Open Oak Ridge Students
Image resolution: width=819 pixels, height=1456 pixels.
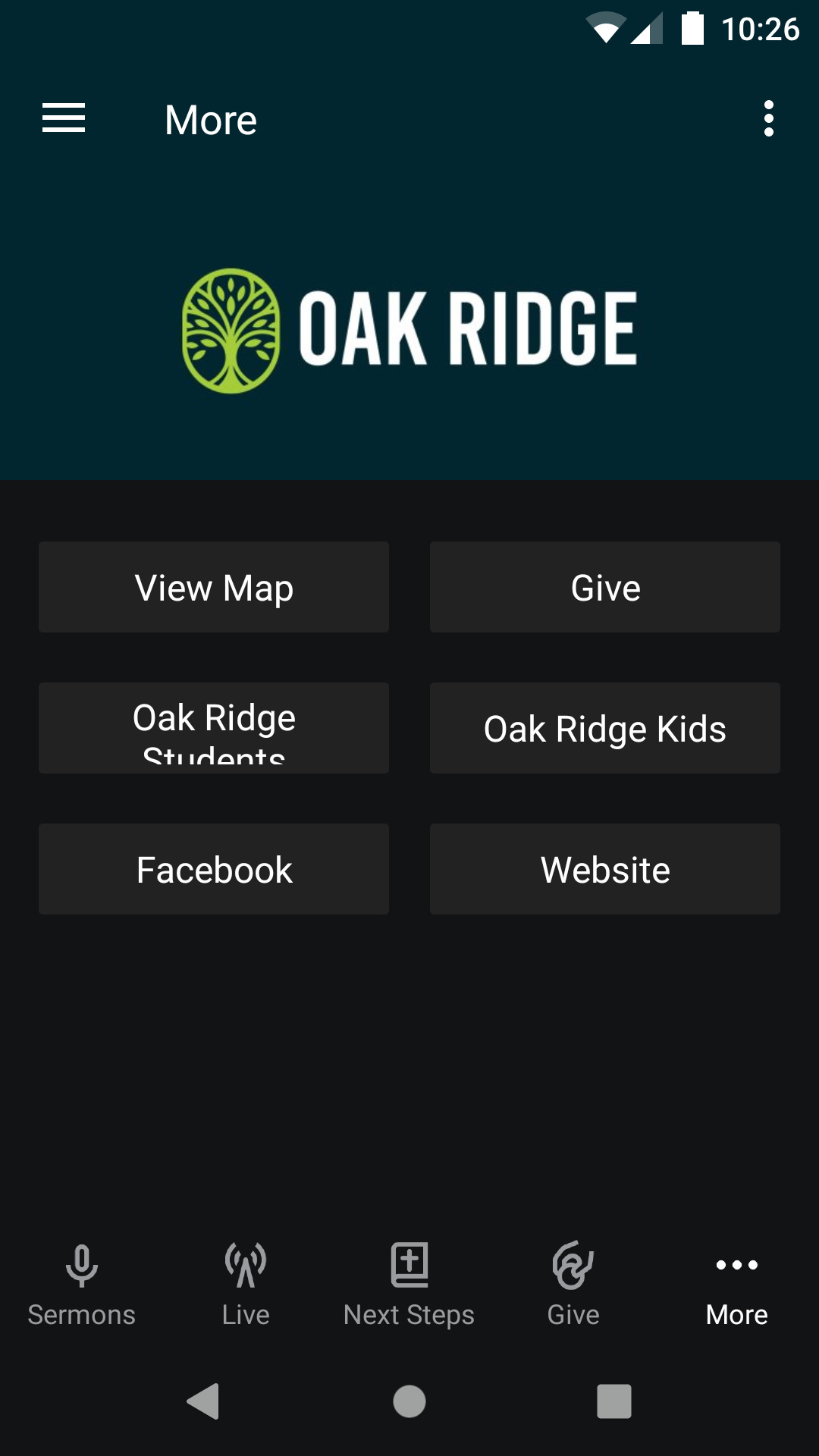pyautogui.click(x=213, y=727)
